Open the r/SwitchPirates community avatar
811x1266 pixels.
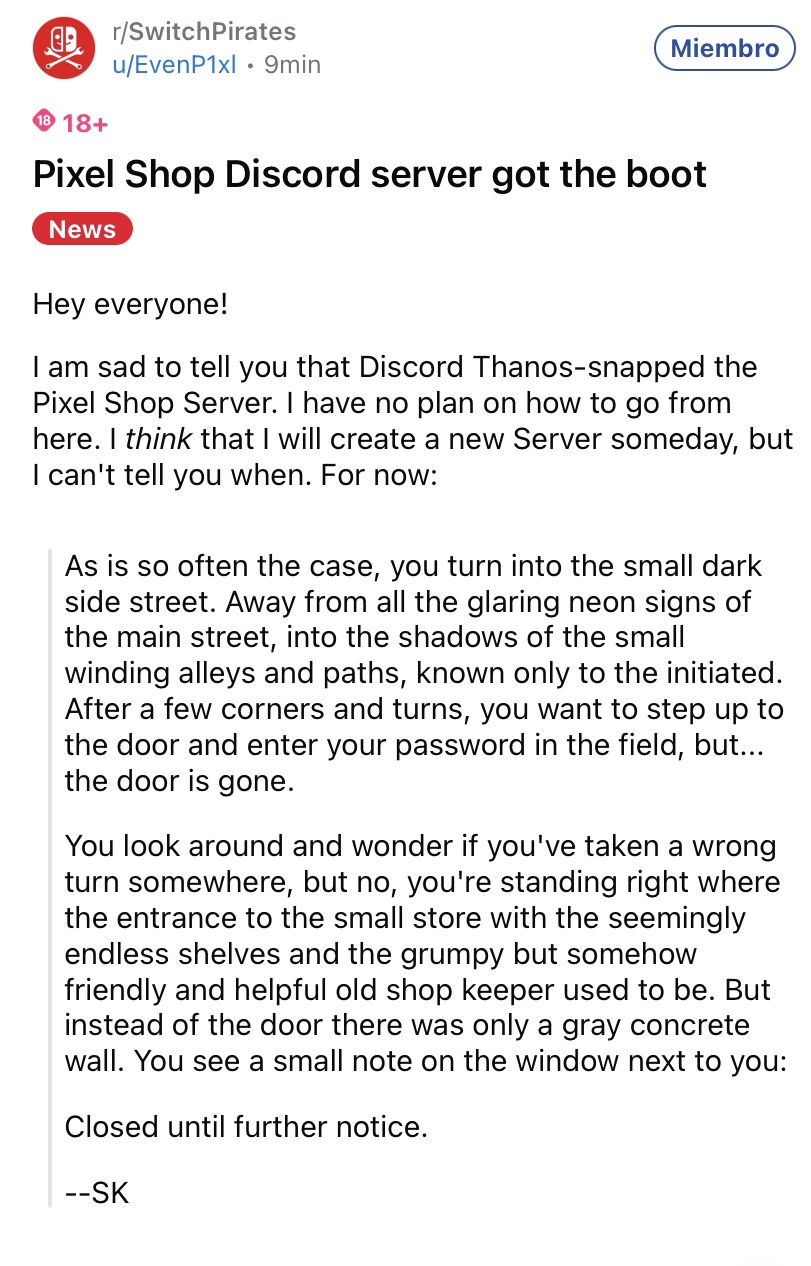point(63,48)
